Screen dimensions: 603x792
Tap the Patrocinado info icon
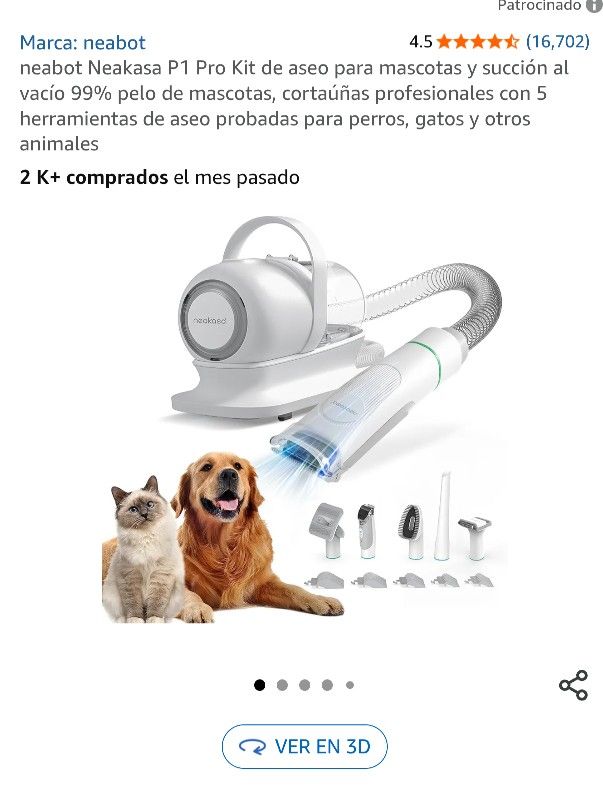coord(594,5)
